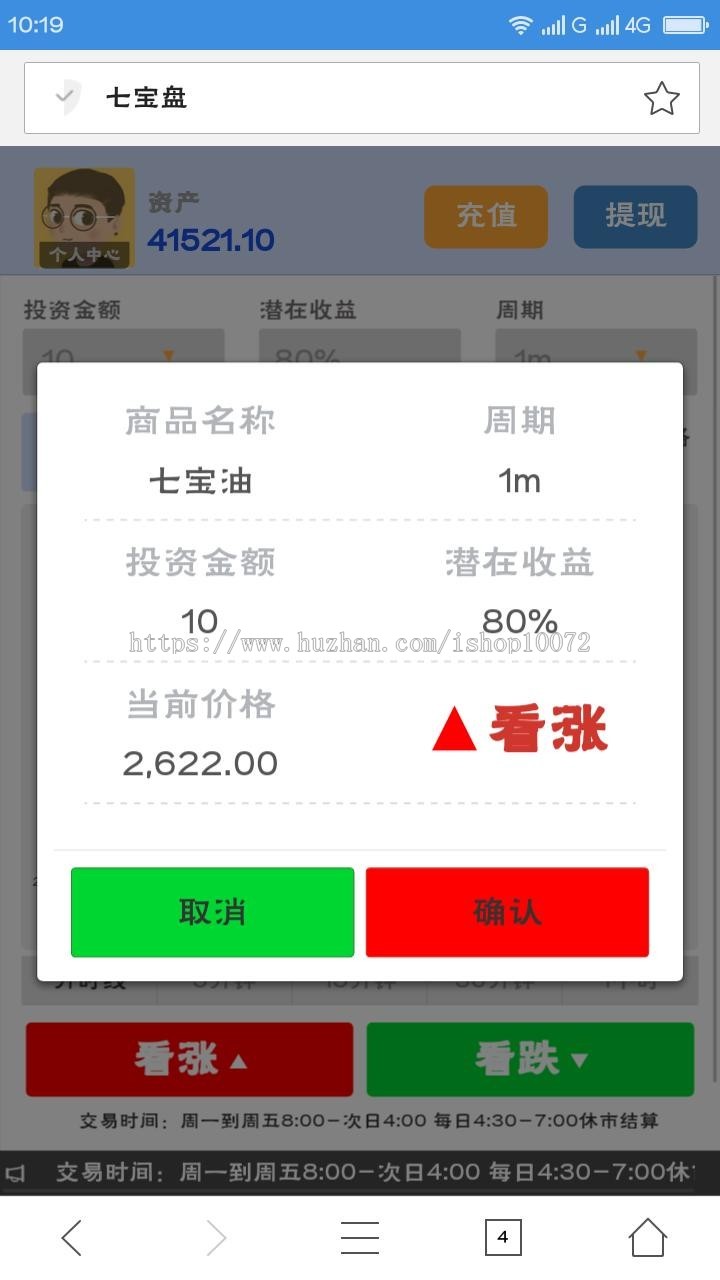The height and width of the screenshot is (1280, 720).
Task: Click the 提现 withdraw button
Action: click(x=635, y=216)
